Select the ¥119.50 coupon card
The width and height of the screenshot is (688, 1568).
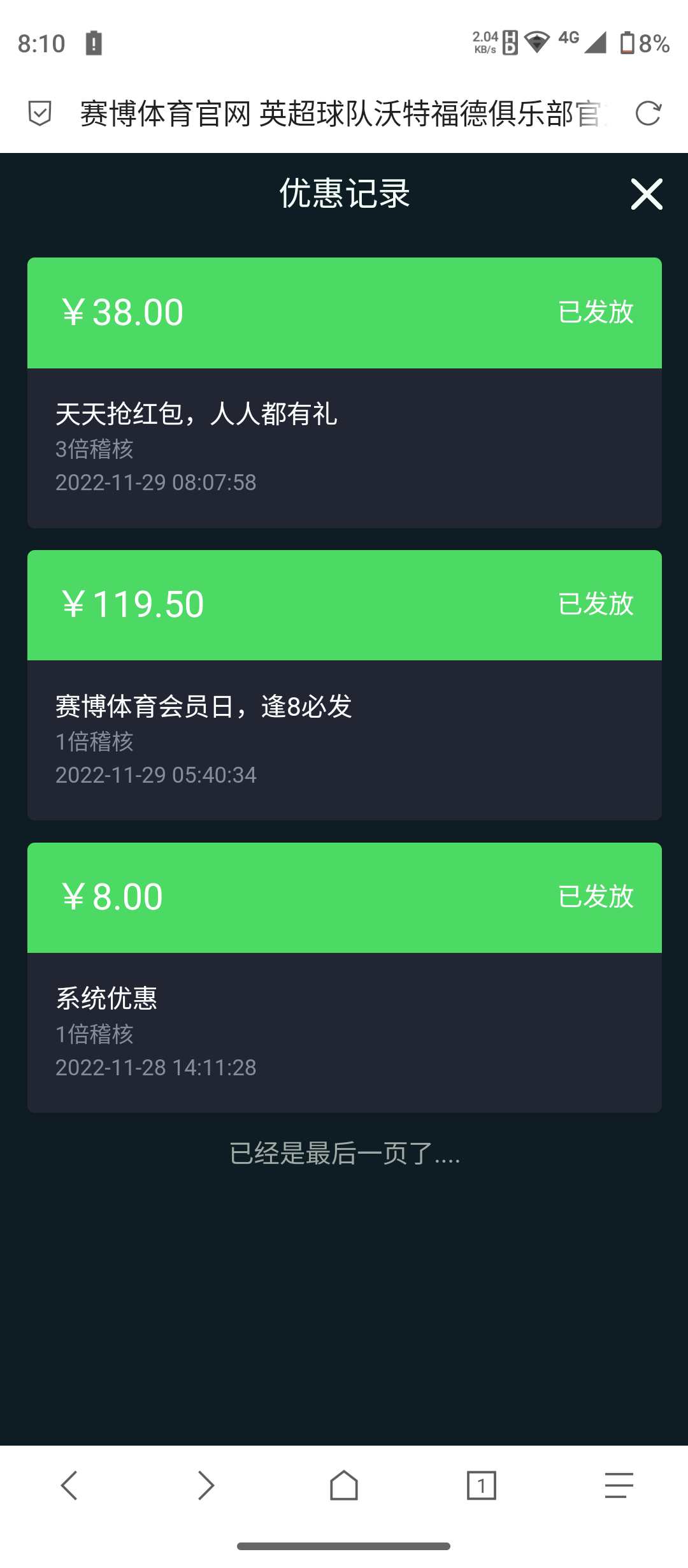(344, 682)
